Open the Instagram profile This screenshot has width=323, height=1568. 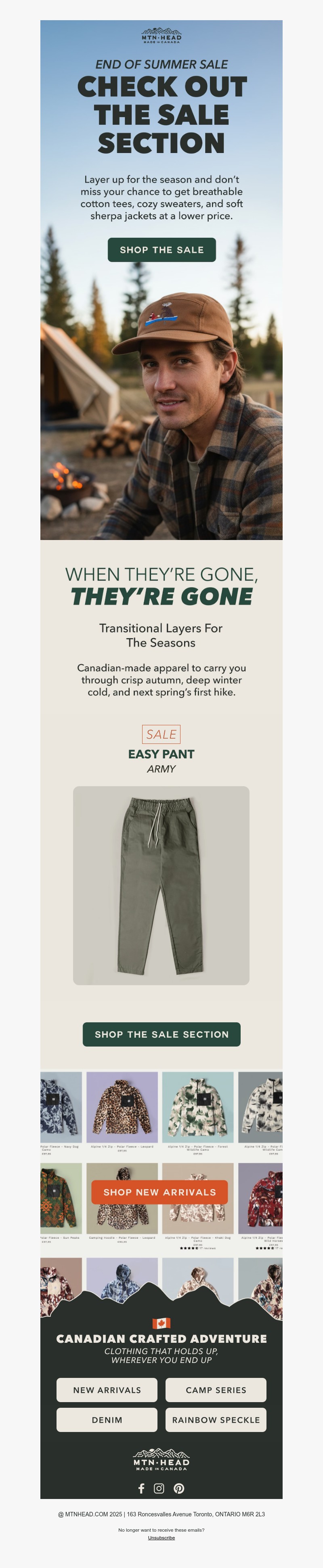click(x=159, y=1488)
